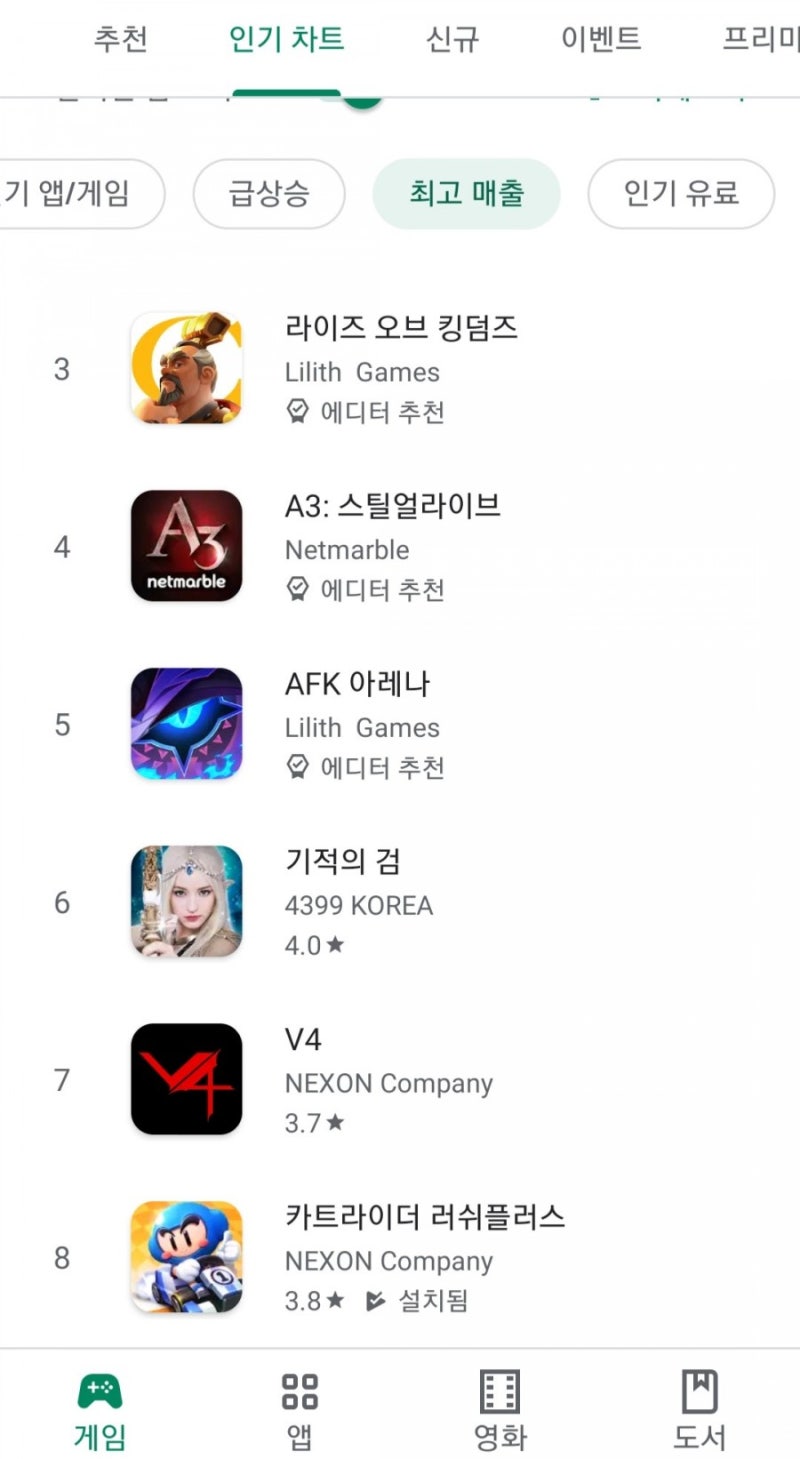Select the 급상승 filter chip
The width and height of the screenshot is (800, 1459).
[x=268, y=194]
